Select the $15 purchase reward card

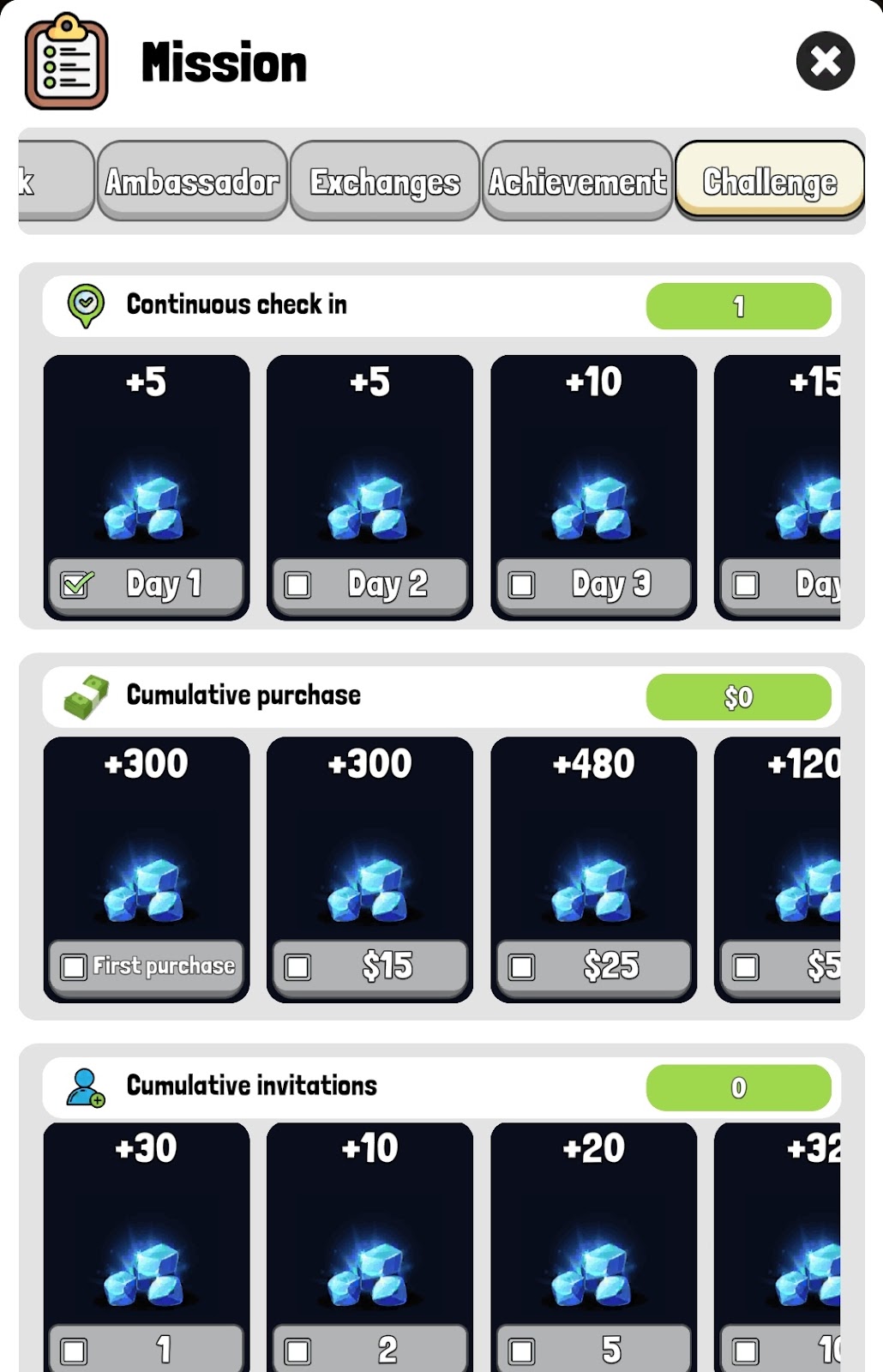coord(369,870)
